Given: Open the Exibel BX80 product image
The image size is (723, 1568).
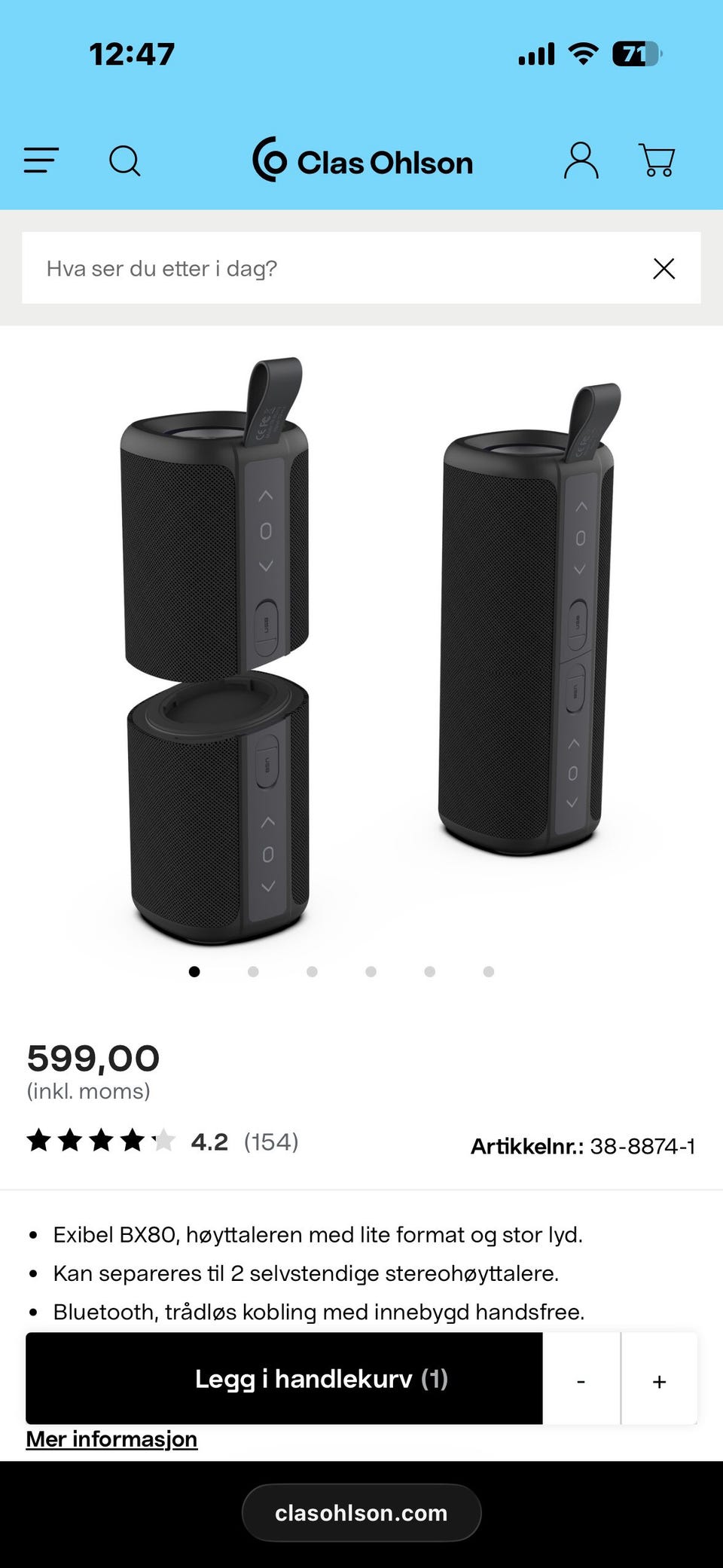Looking at the screenshot, I should 361,648.
